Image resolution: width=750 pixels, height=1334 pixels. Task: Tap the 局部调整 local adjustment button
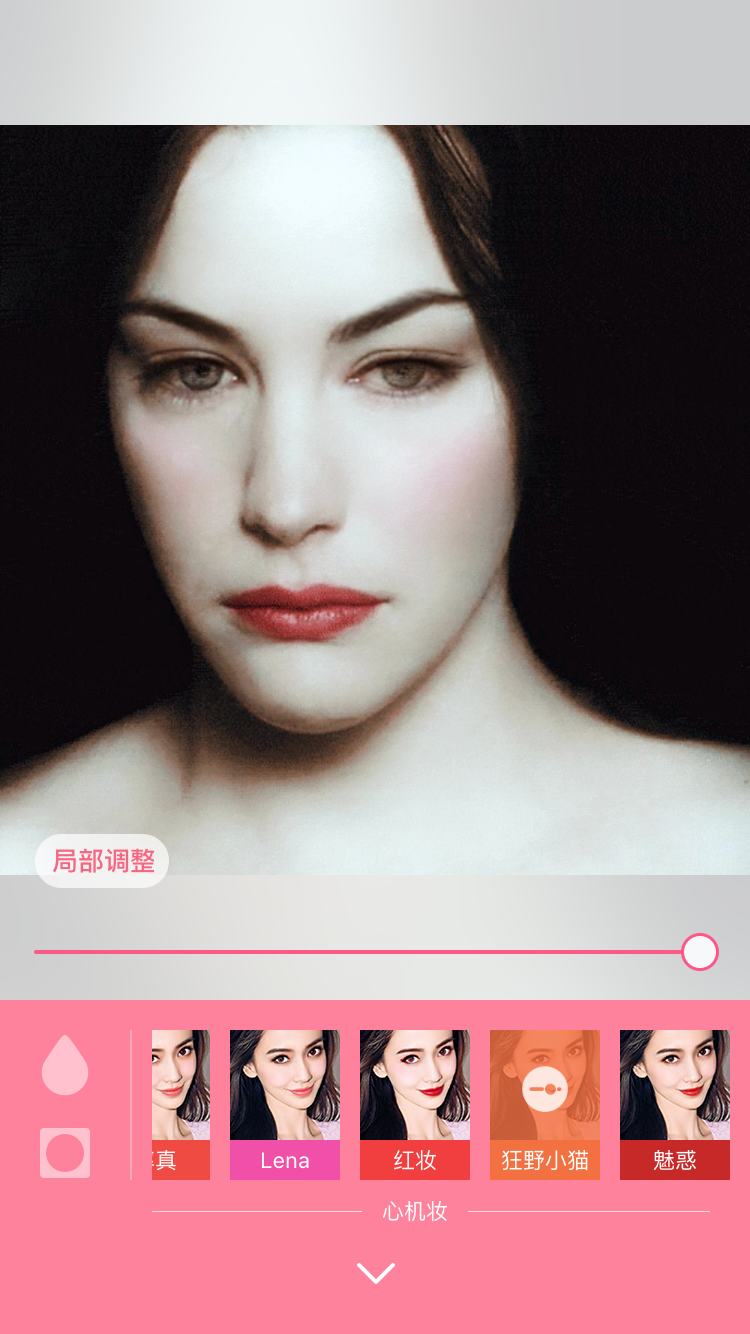(102, 861)
